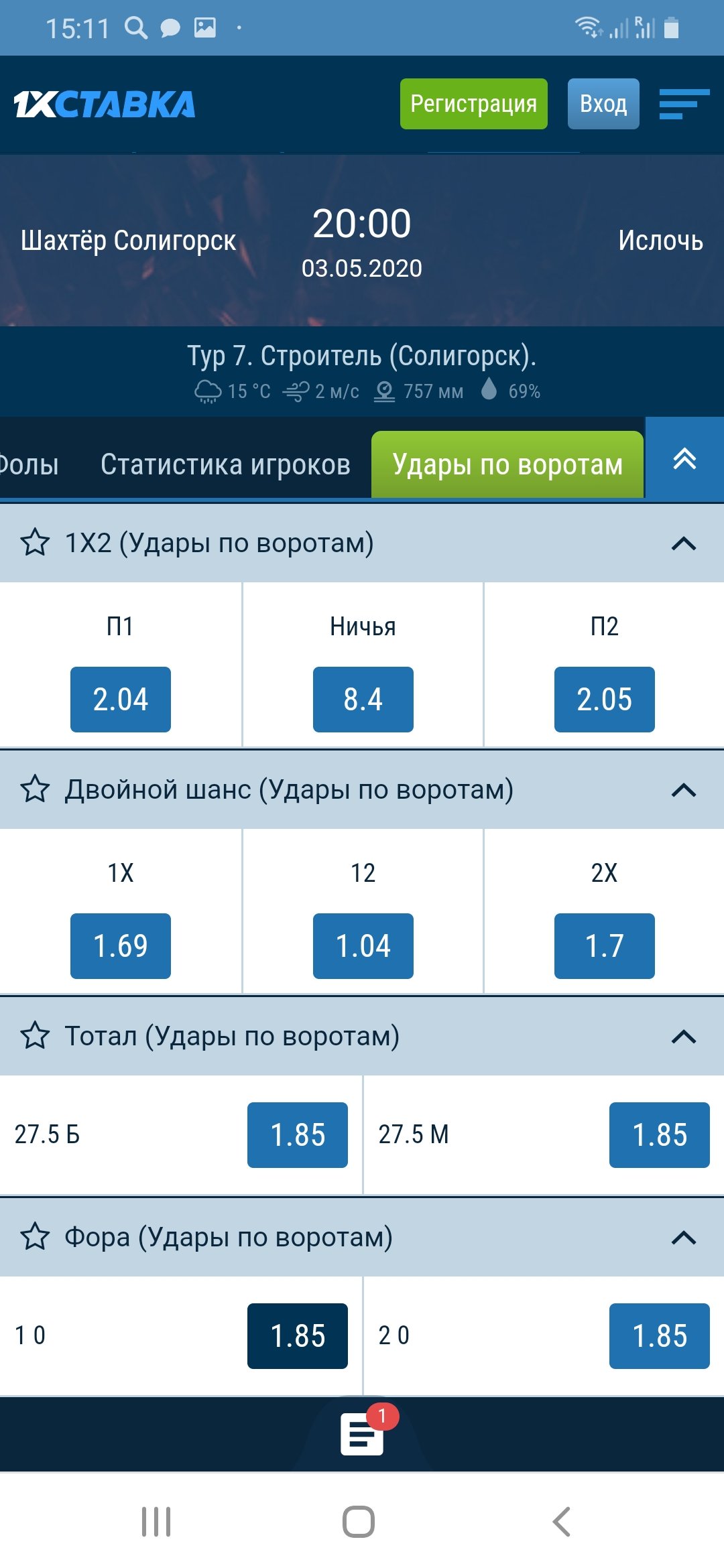The image size is (724, 1568).
Task: Choose П2 odds 2.05
Action: 604,699
